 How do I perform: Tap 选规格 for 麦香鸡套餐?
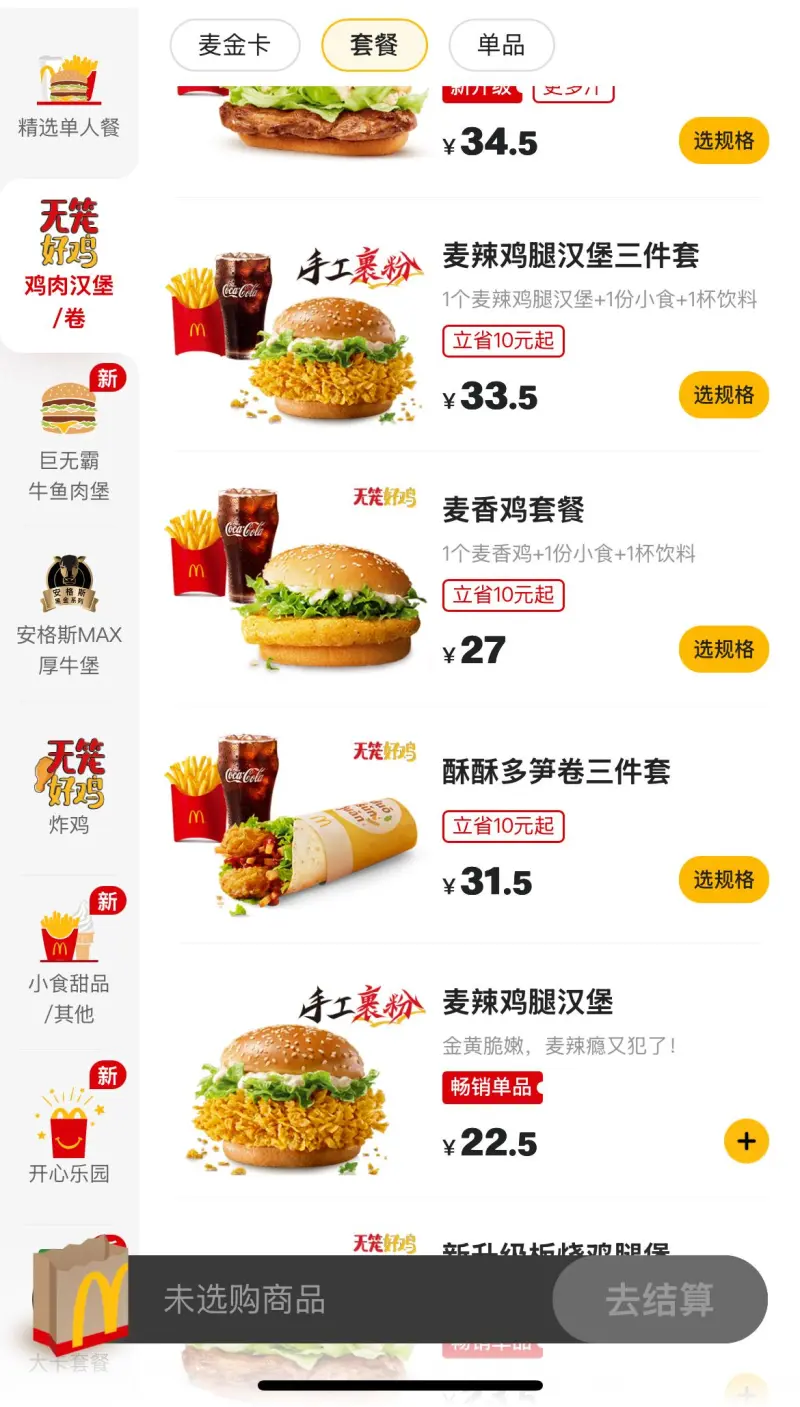pyautogui.click(x=723, y=650)
